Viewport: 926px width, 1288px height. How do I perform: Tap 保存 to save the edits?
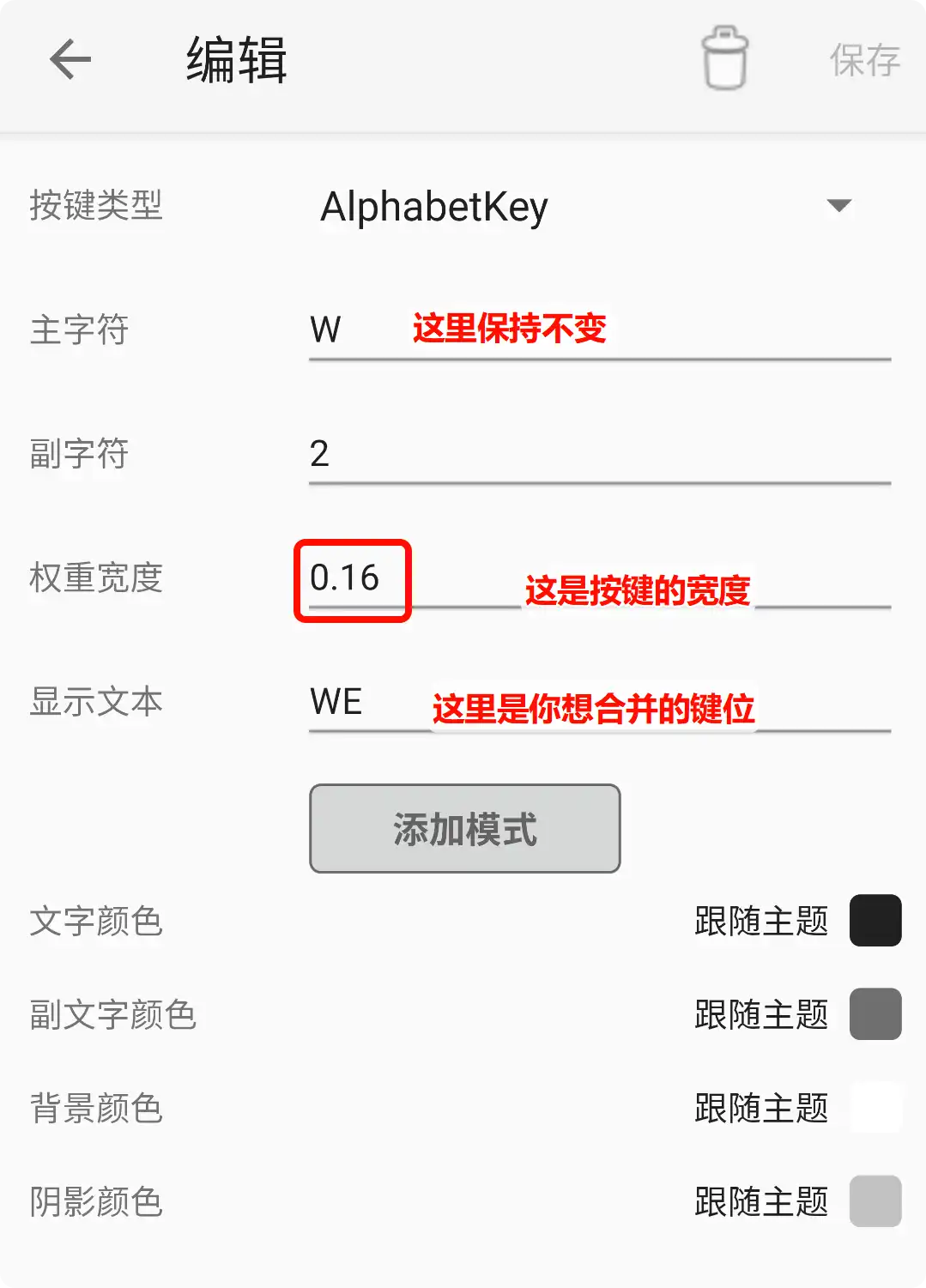[864, 61]
